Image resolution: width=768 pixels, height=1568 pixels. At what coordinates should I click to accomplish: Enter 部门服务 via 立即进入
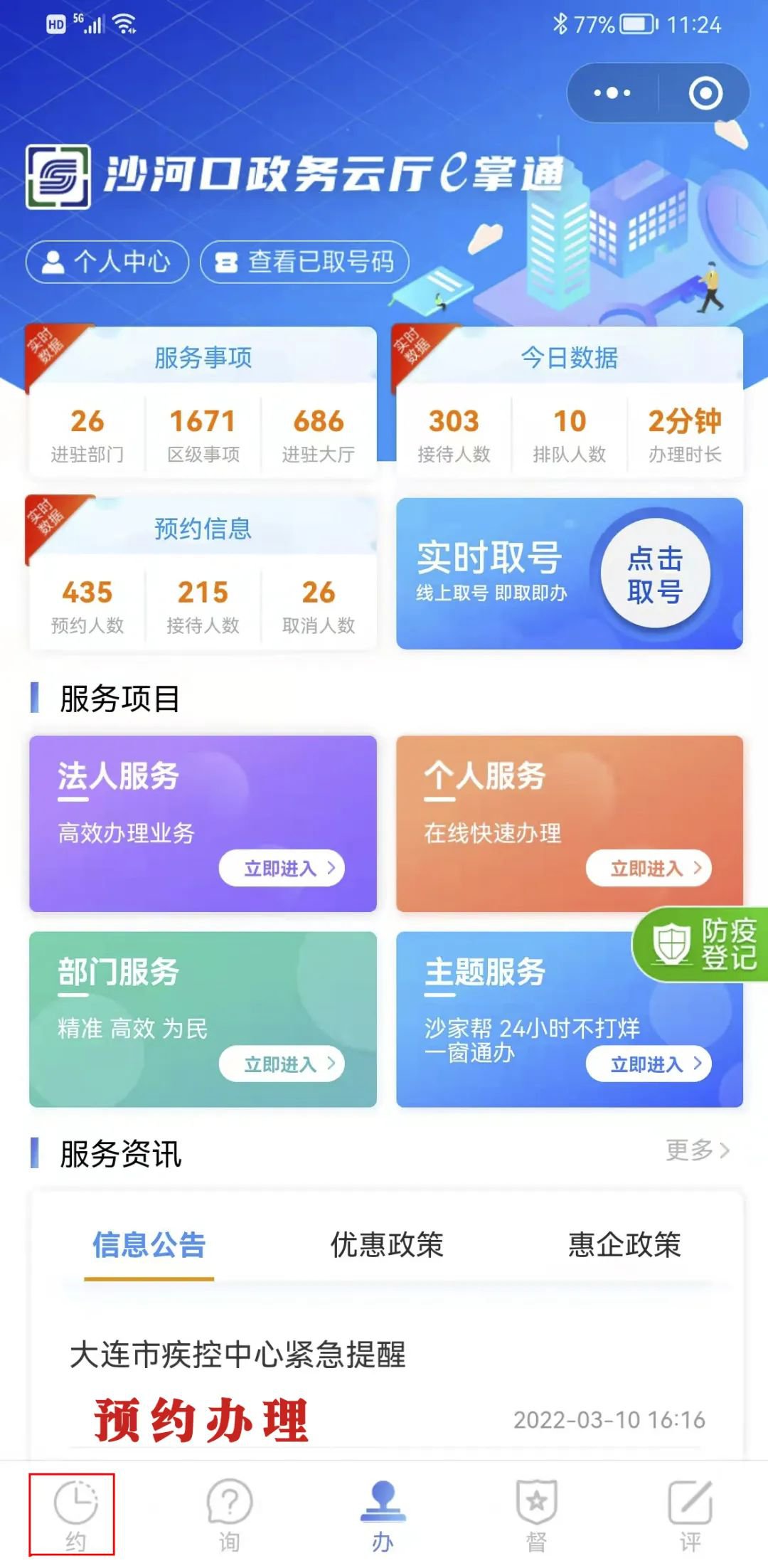point(282,1064)
